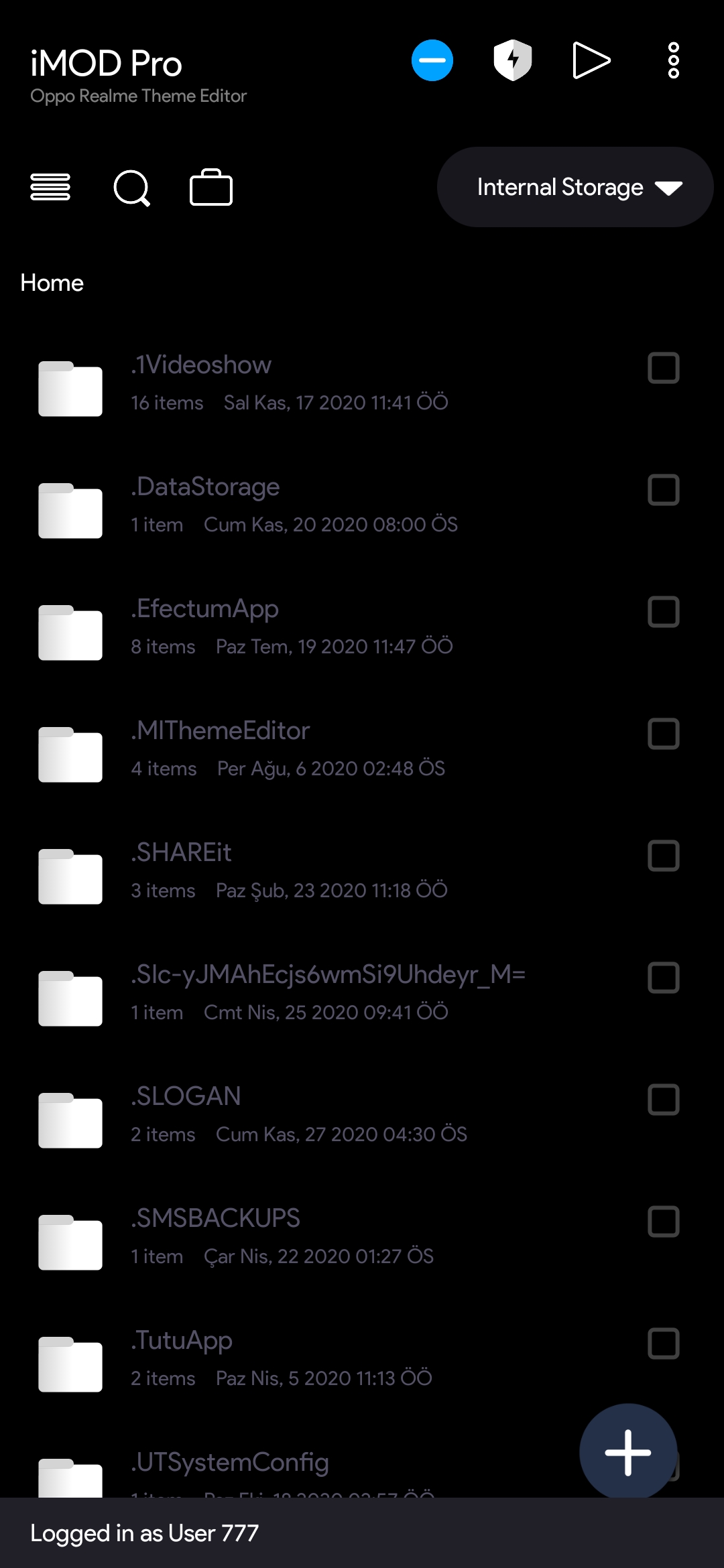Tap the play triangle icon

tap(592, 60)
